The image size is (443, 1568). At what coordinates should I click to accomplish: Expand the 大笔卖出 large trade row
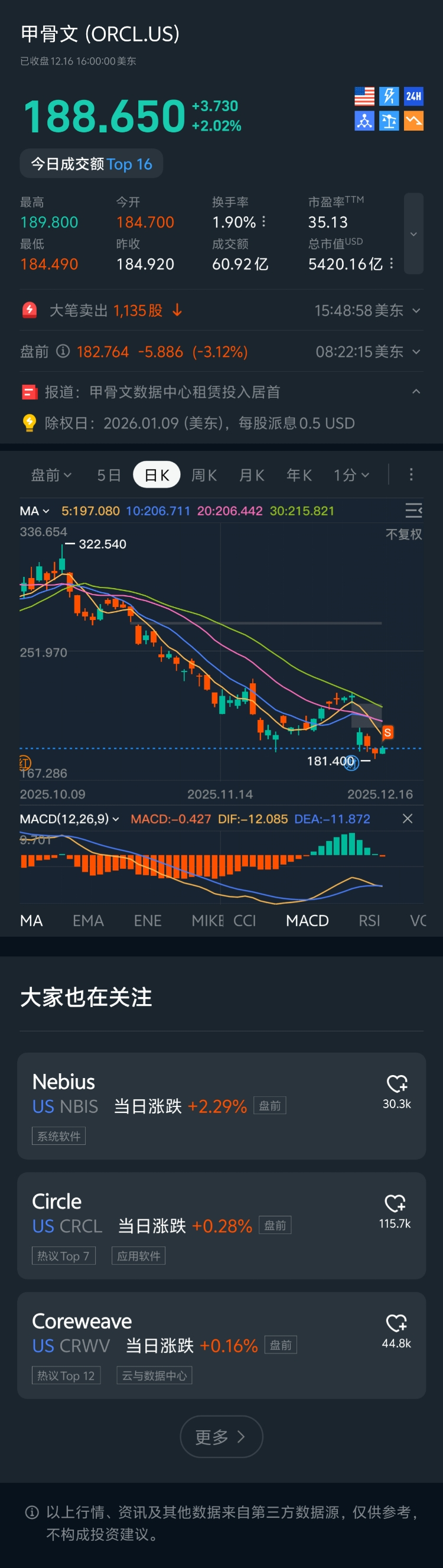(x=416, y=310)
